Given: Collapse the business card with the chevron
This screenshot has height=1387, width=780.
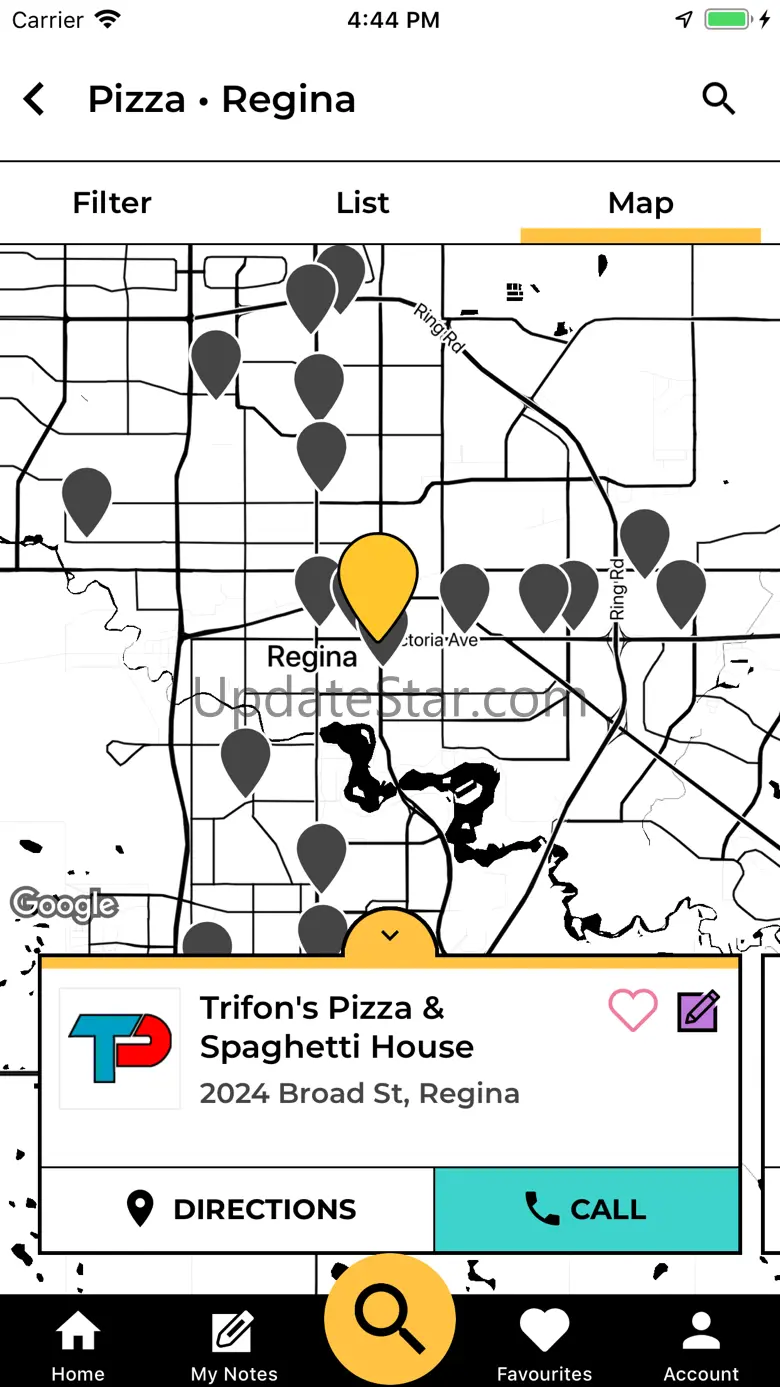Looking at the screenshot, I should pyautogui.click(x=390, y=936).
